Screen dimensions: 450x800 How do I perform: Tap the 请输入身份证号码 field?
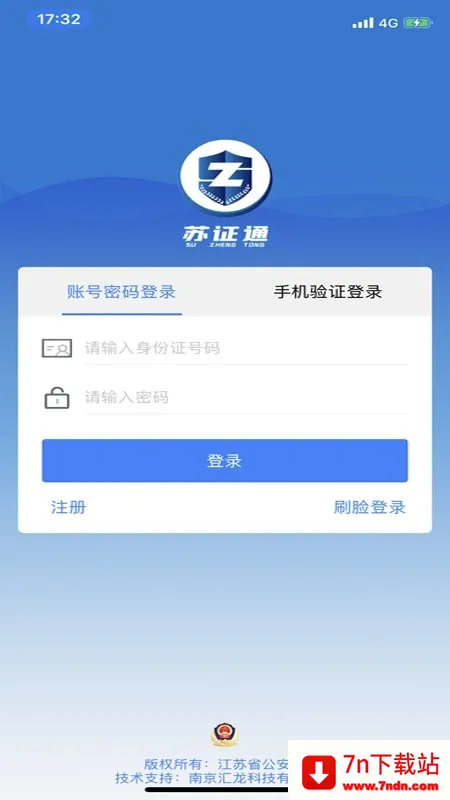click(x=246, y=348)
